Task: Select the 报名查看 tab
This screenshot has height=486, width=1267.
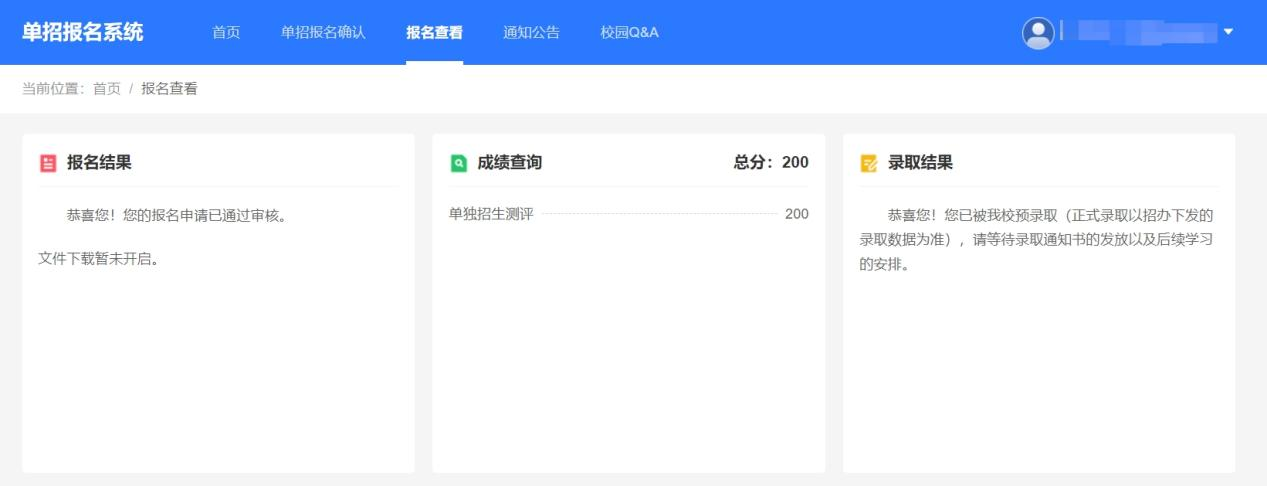Action: (434, 32)
